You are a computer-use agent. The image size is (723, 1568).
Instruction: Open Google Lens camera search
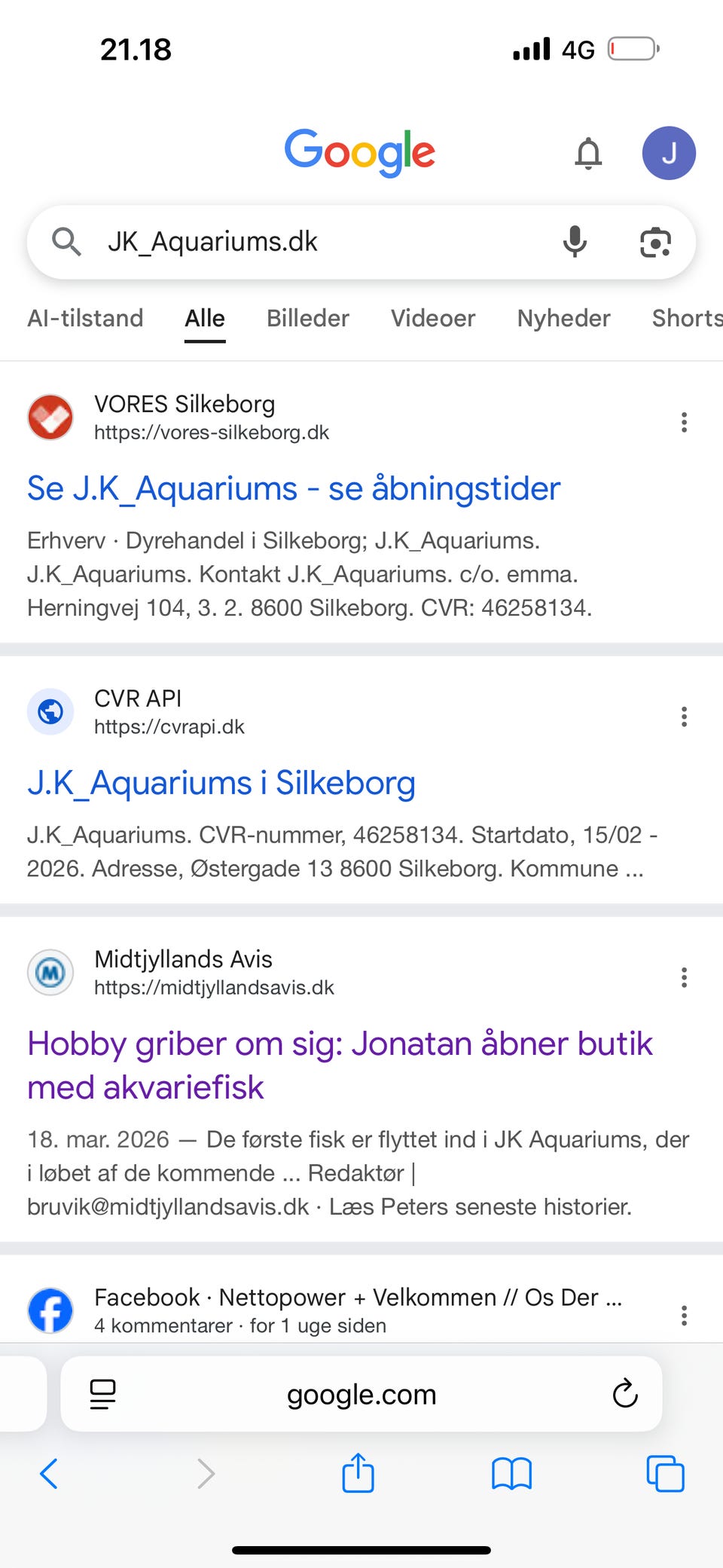coord(655,242)
